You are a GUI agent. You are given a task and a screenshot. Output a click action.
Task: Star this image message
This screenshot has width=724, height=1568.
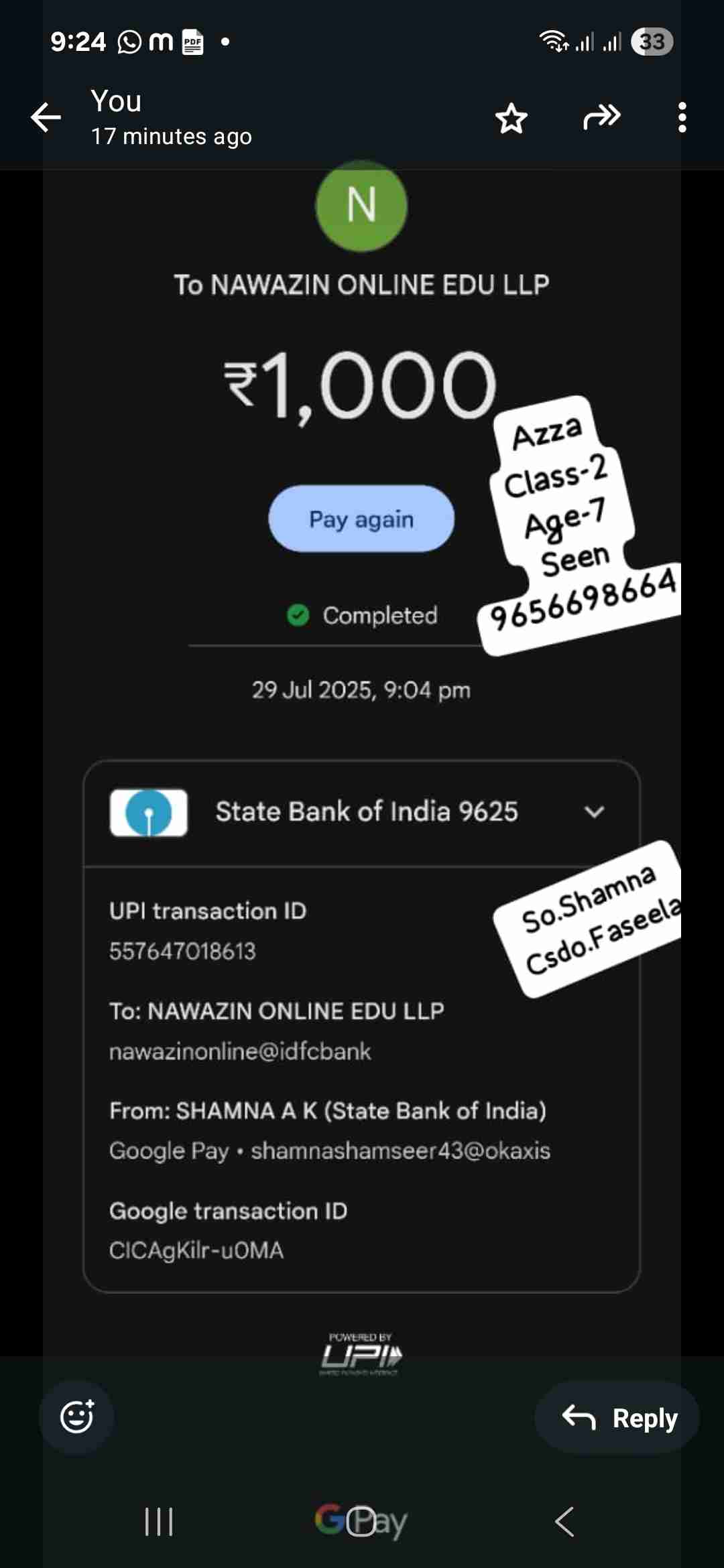tap(511, 119)
